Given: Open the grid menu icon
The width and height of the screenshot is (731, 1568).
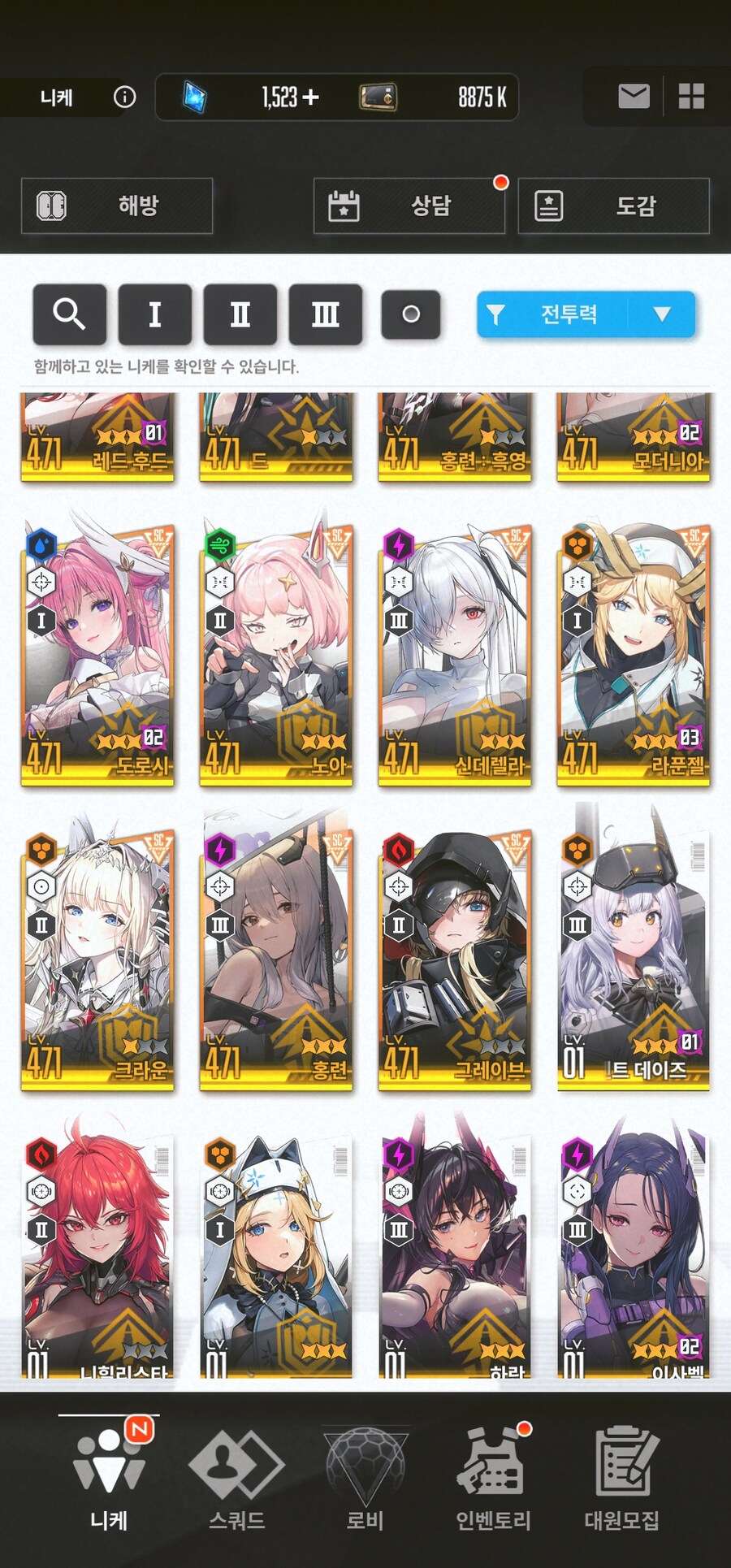Looking at the screenshot, I should [x=691, y=97].
